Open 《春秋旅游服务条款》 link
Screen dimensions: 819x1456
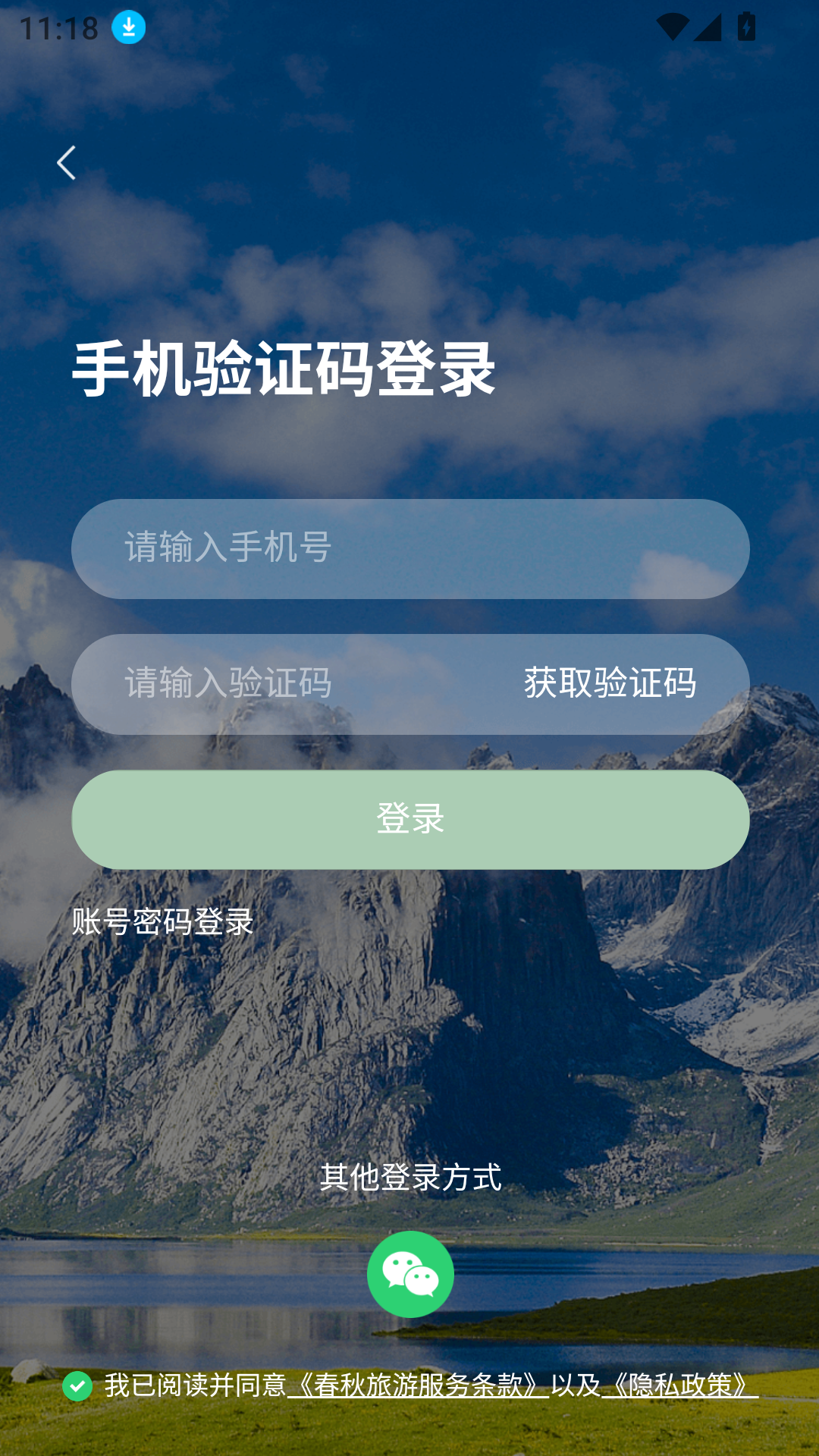(418, 1385)
